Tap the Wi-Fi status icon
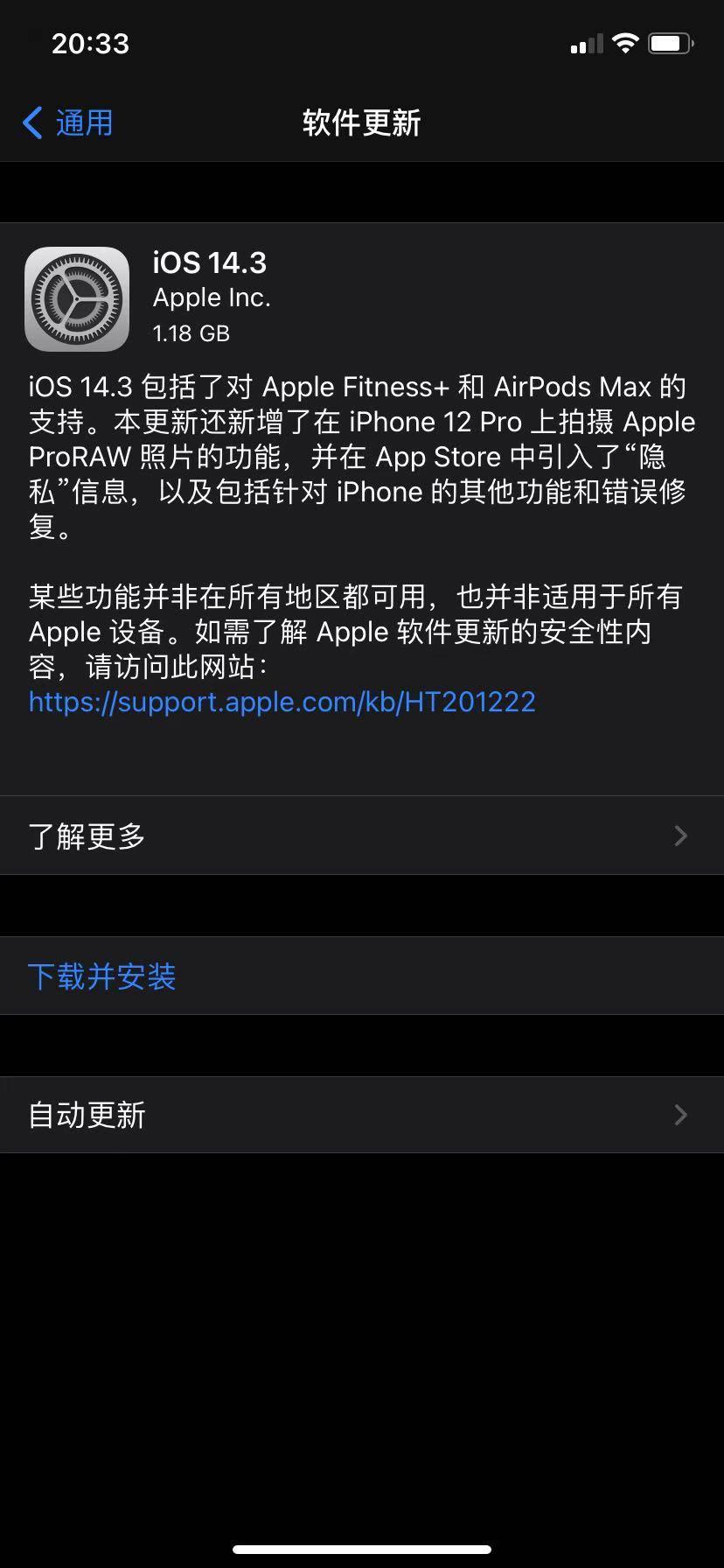Image resolution: width=724 pixels, height=1568 pixels. [x=624, y=41]
